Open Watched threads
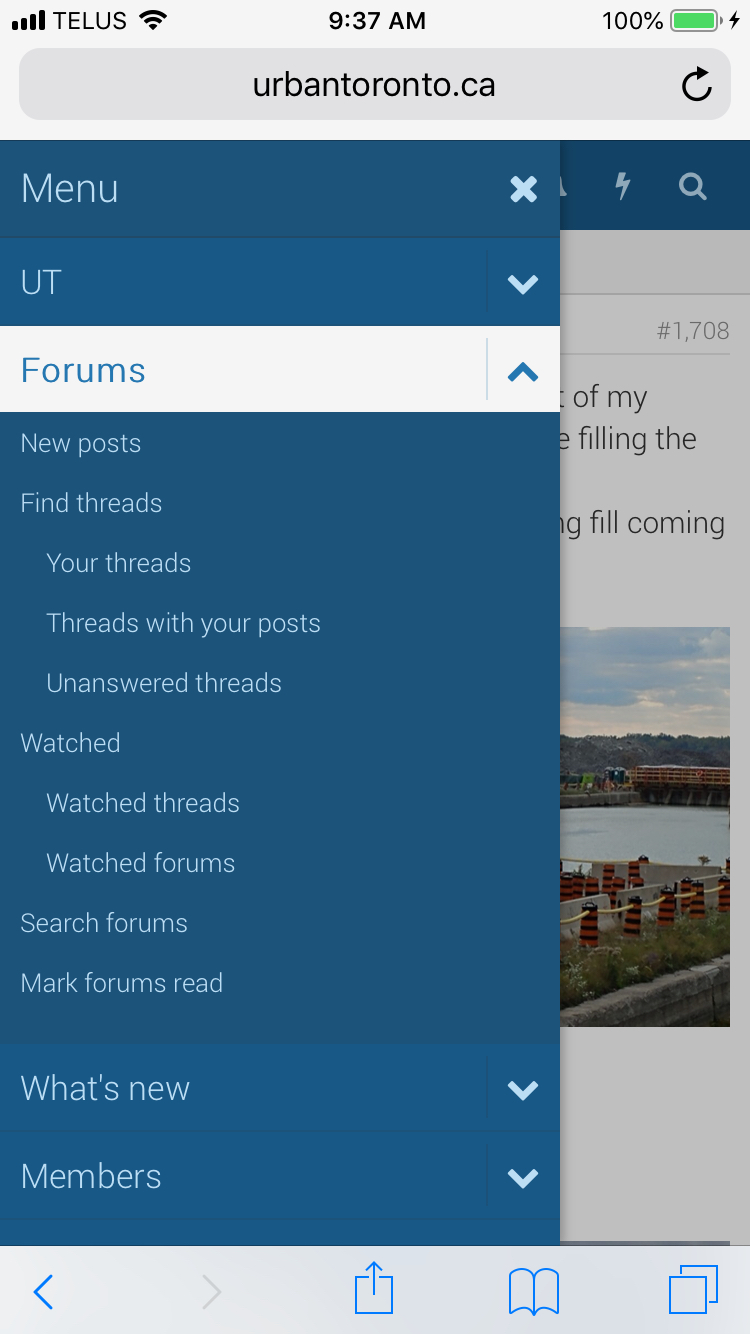This screenshot has height=1334, width=750. coord(143,803)
